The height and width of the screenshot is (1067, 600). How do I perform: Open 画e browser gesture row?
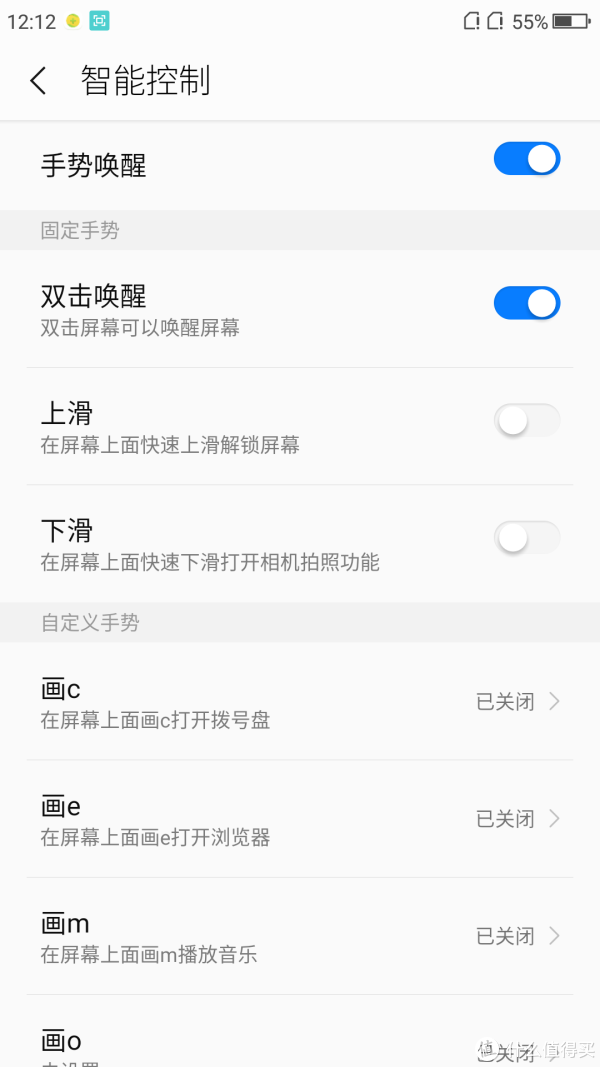pyautogui.click(x=300, y=819)
